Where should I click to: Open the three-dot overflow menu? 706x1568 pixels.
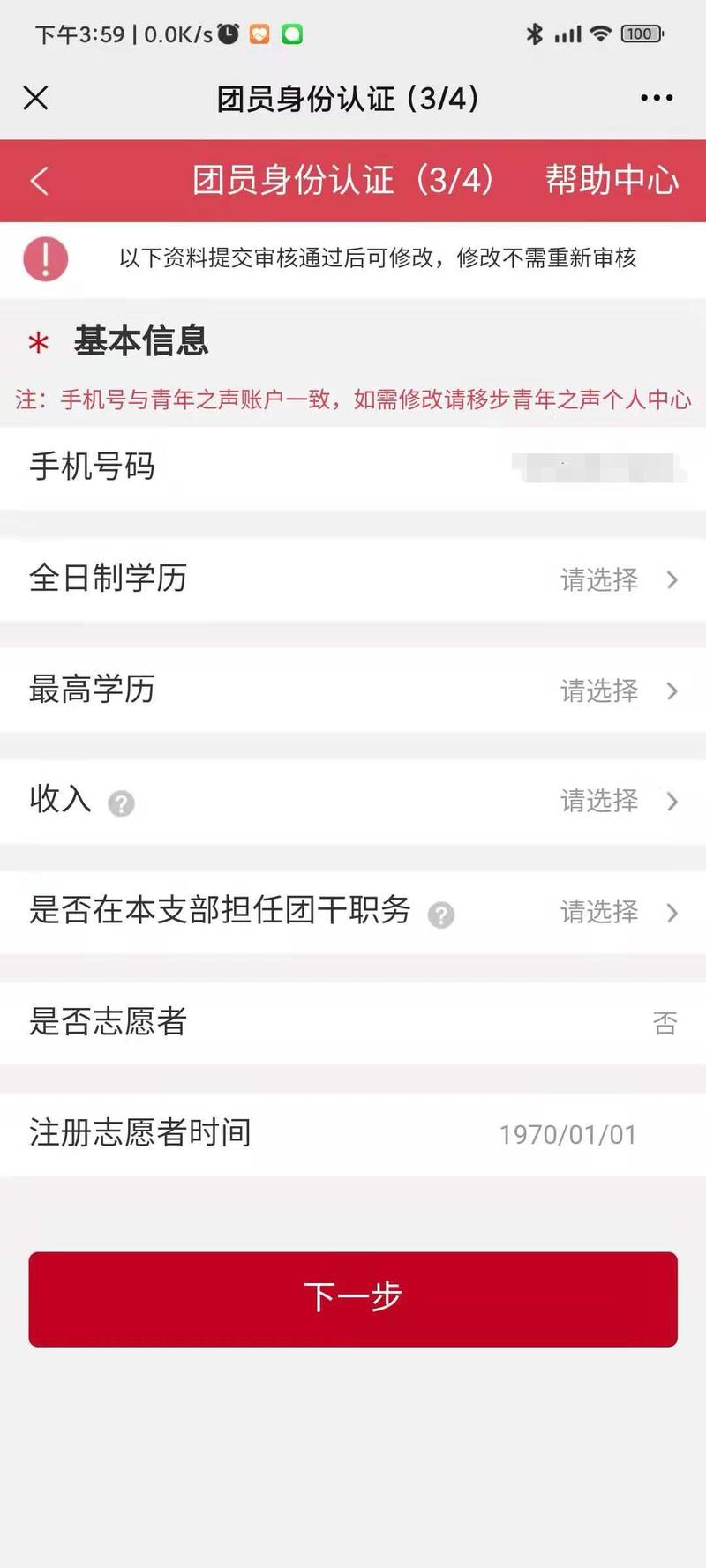coord(657,98)
